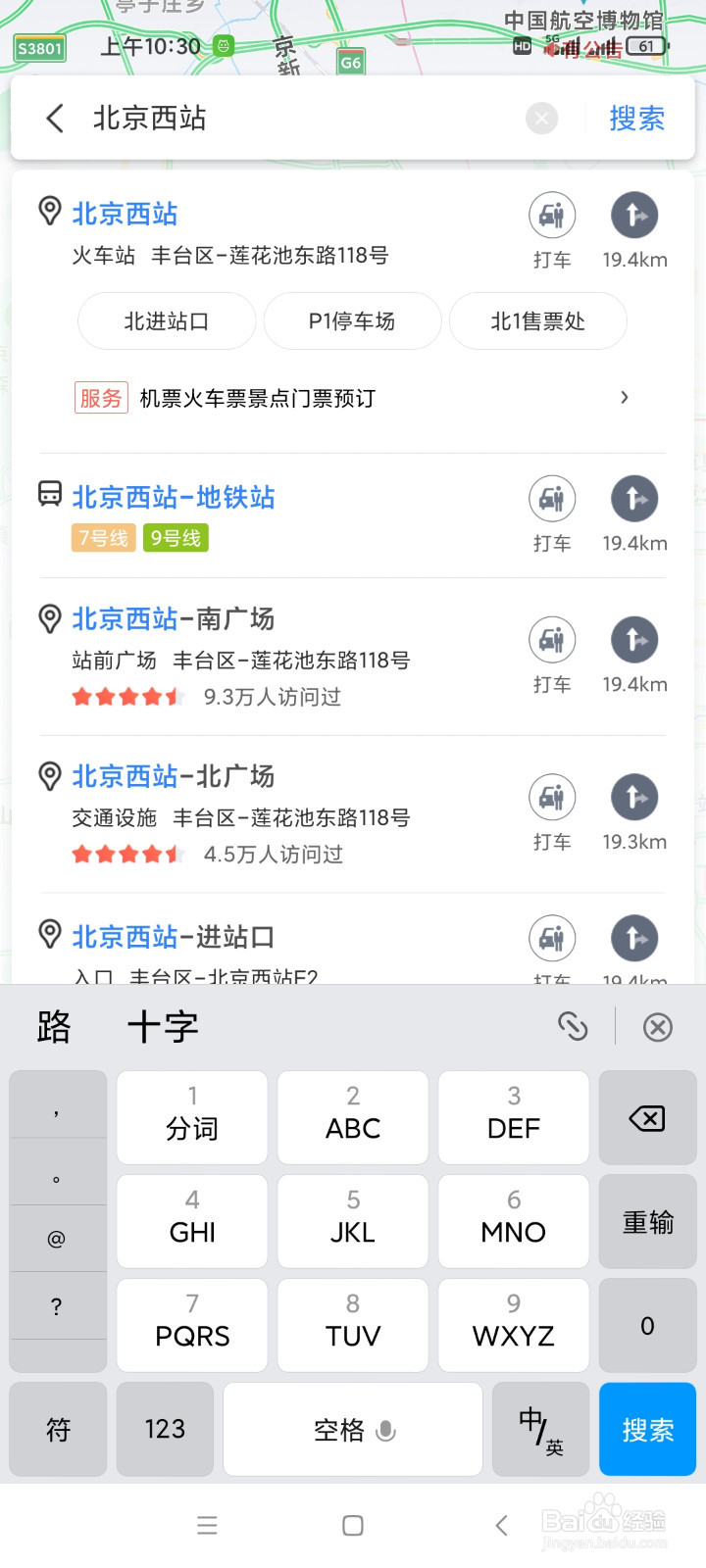
Task: Start route navigation to 北京西站-南广场
Action: click(x=634, y=657)
